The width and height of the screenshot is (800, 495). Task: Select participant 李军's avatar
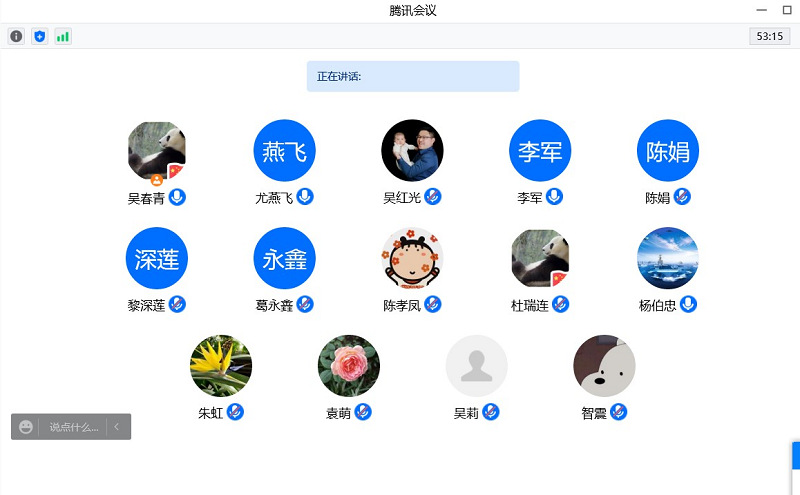540,151
